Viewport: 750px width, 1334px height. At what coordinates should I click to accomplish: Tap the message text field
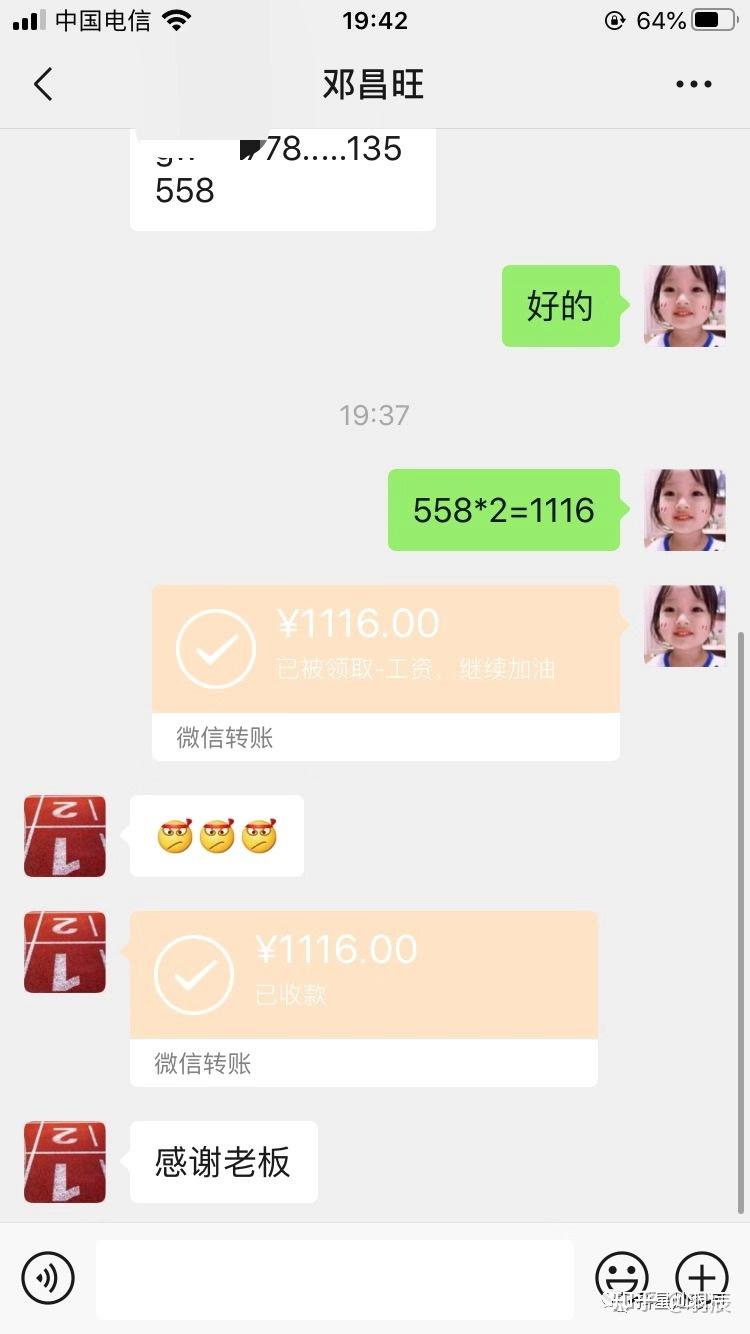(x=334, y=1278)
